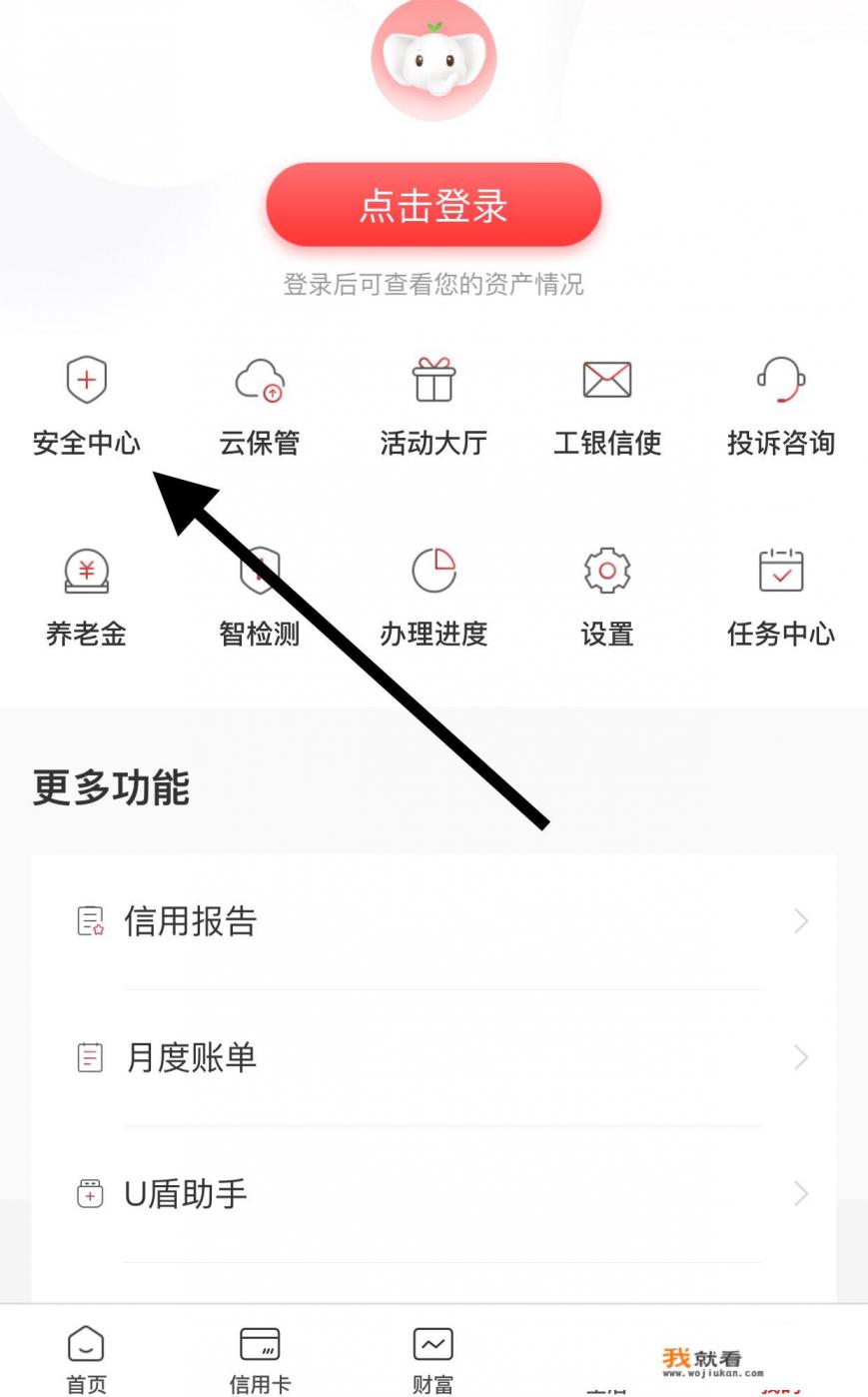The image size is (868, 1397).
Task: Select the 更多功能 section heading
Action: 110,787
